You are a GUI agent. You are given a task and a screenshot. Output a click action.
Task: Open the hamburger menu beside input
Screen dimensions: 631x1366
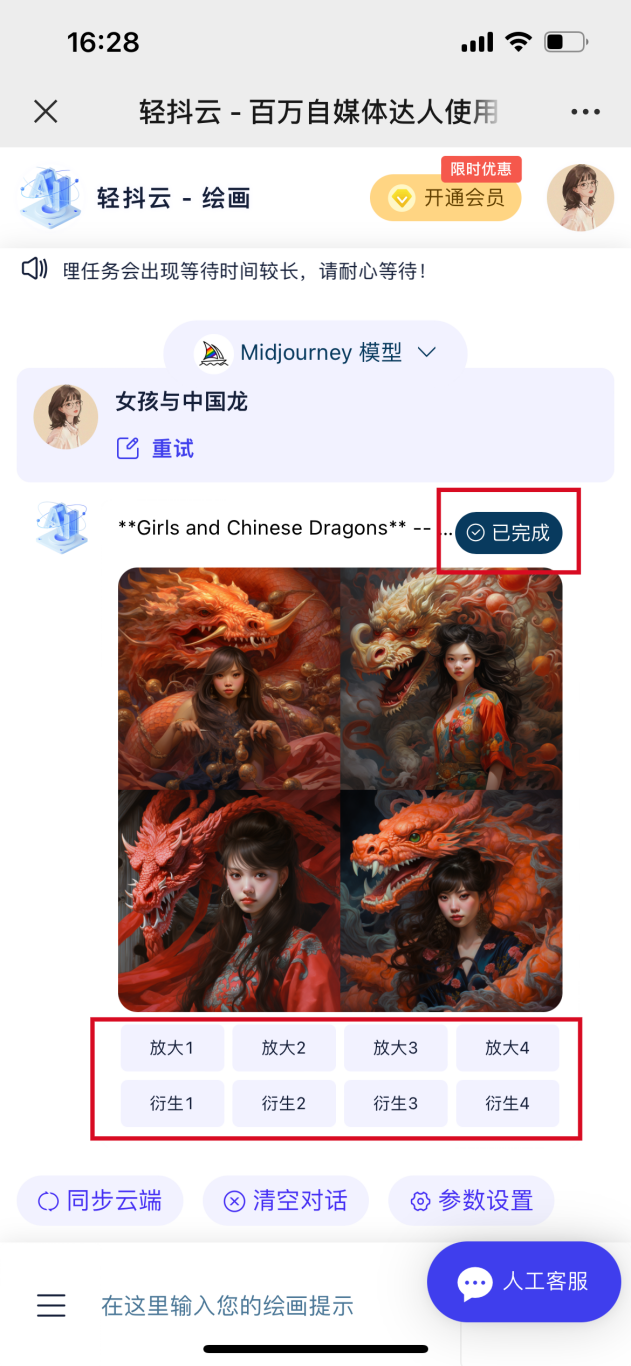pyautogui.click(x=51, y=1305)
